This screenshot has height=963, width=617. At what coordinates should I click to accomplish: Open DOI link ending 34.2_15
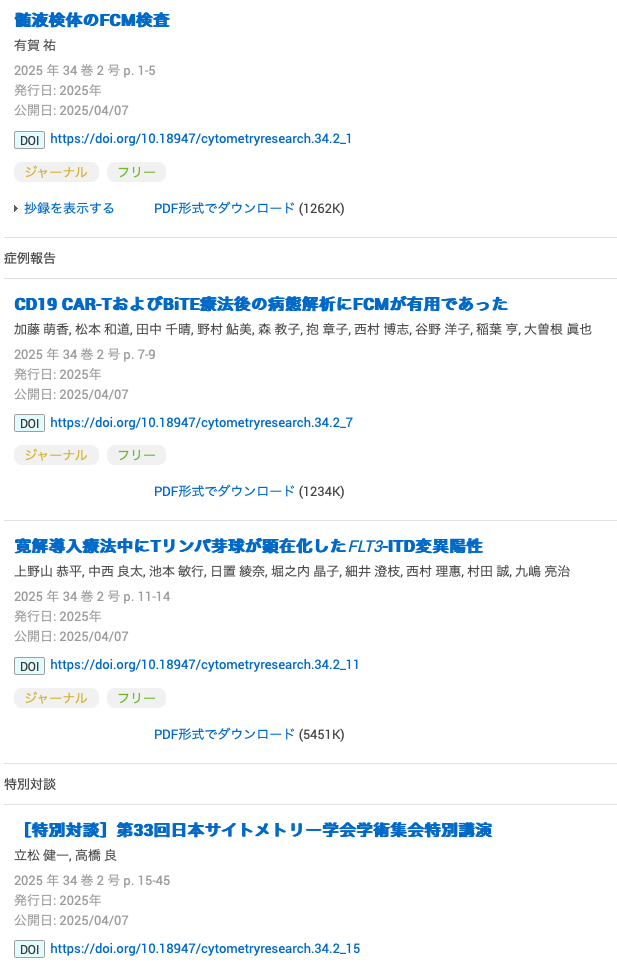(x=204, y=948)
